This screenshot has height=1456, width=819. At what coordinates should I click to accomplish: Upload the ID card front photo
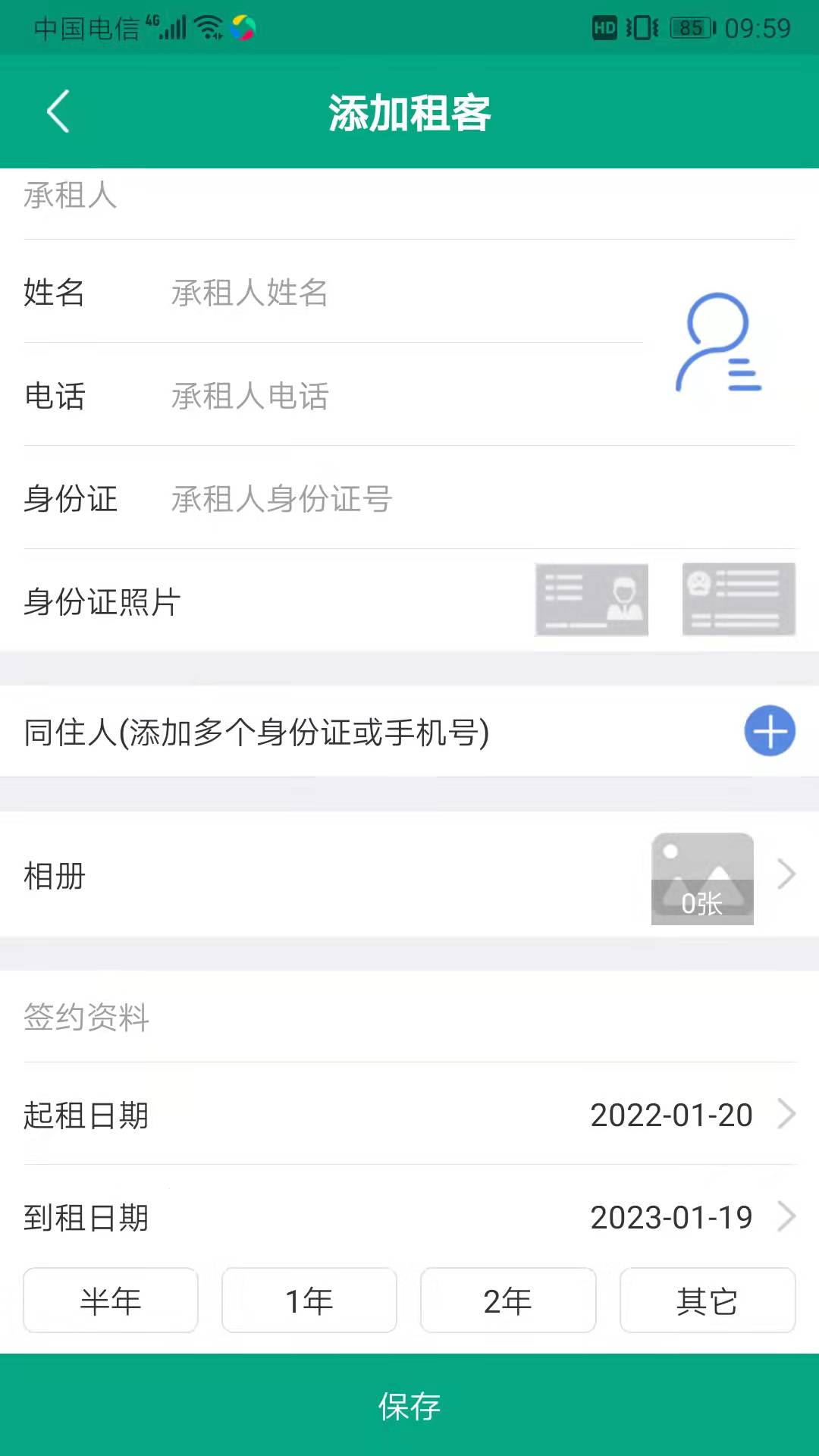[x=591, y=599]
